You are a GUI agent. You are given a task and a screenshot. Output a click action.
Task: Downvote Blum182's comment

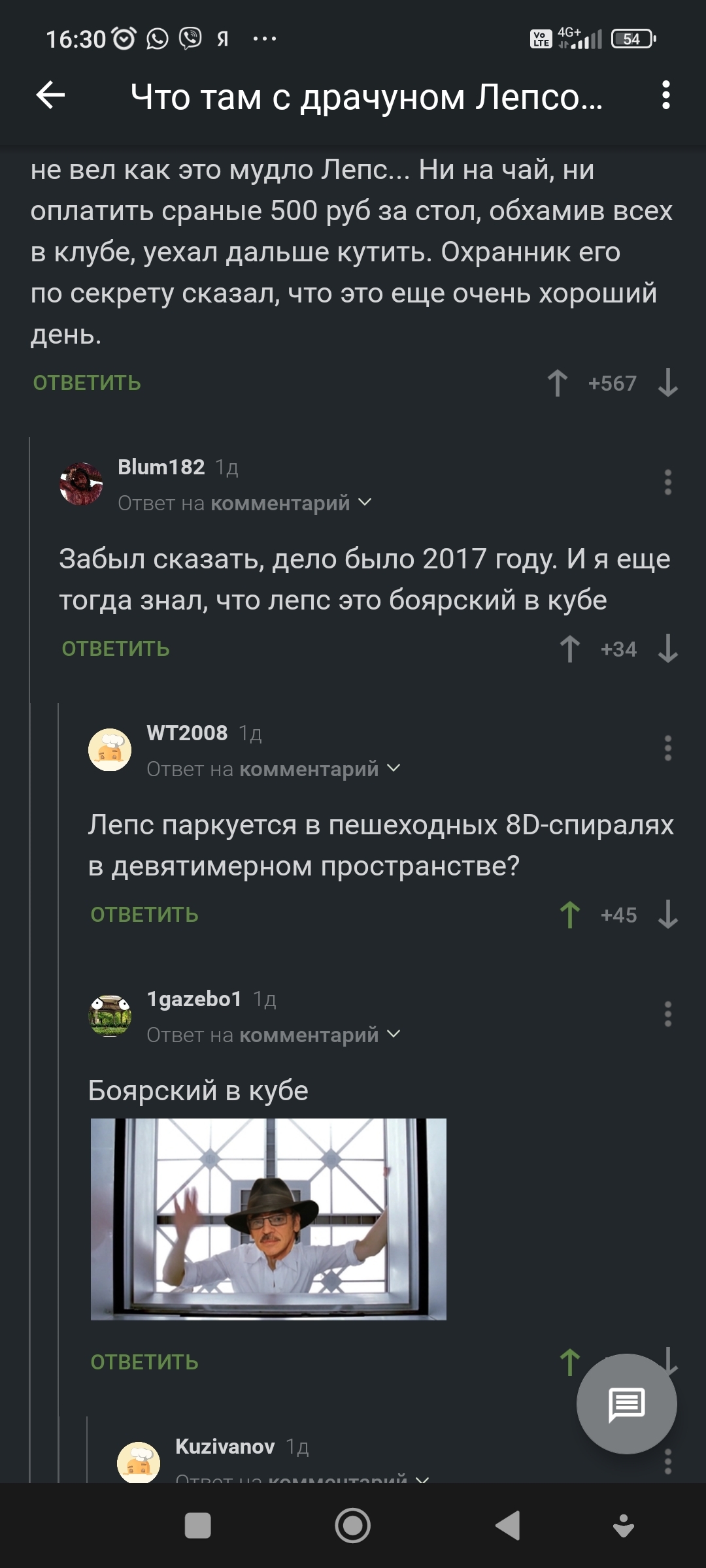click(667, 649)
